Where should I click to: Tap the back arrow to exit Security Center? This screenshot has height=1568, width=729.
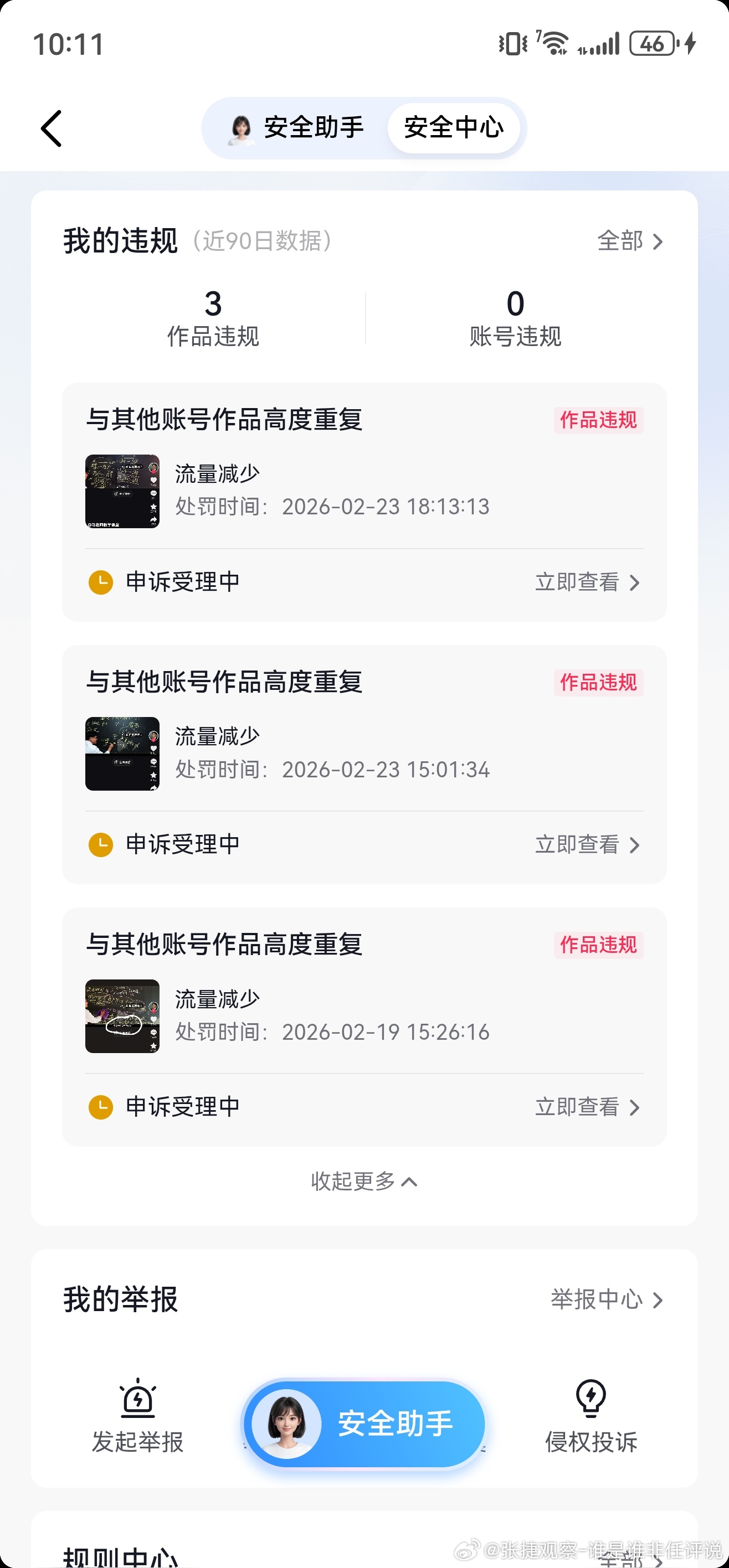click(x=51, y=128)
